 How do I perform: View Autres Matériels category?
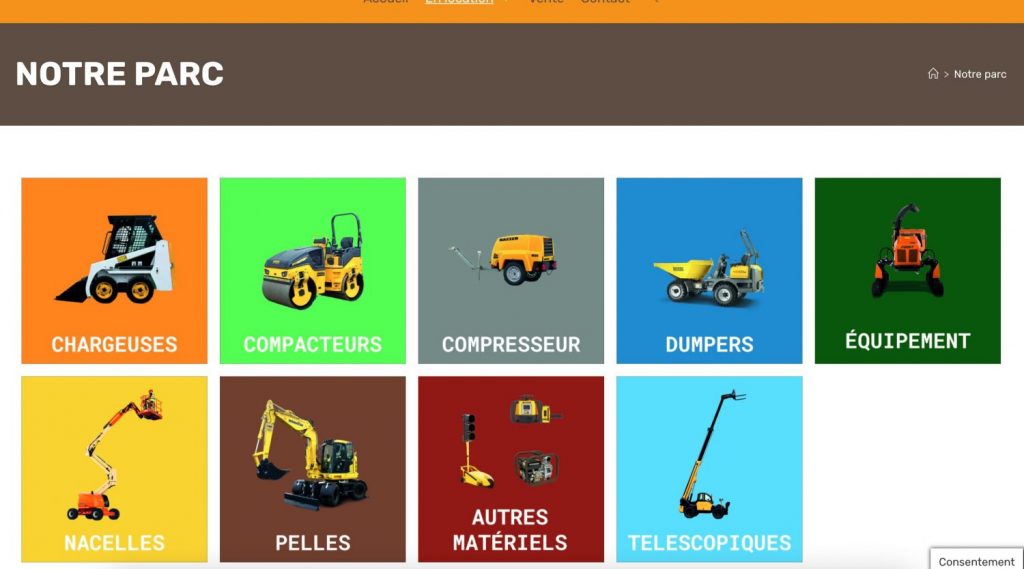(x=510, y=468)
